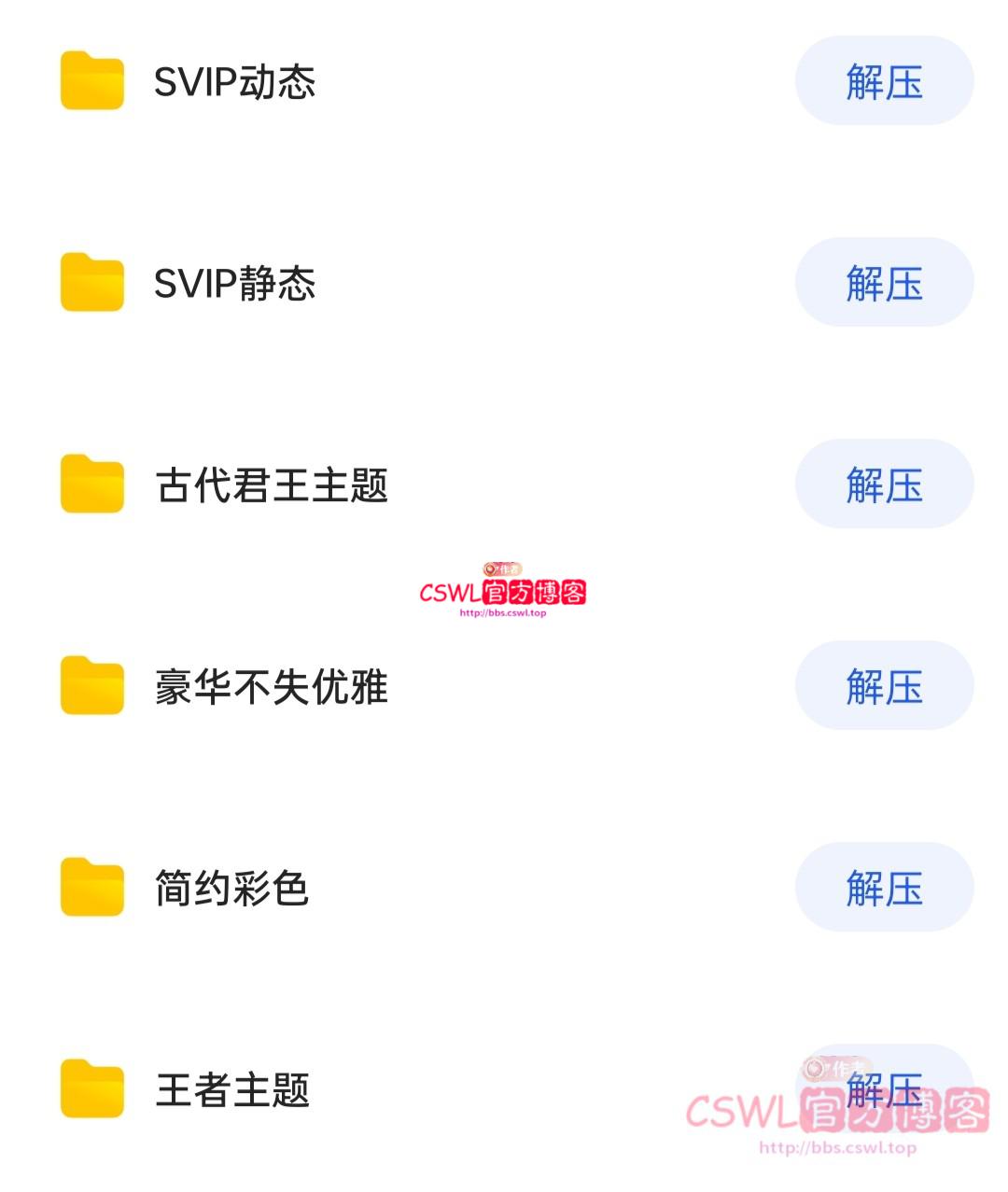Viewport: 1008px width, 1192px height.
Task: Open the SVIP静态 folder icon
Action: [x=91, y=282]
